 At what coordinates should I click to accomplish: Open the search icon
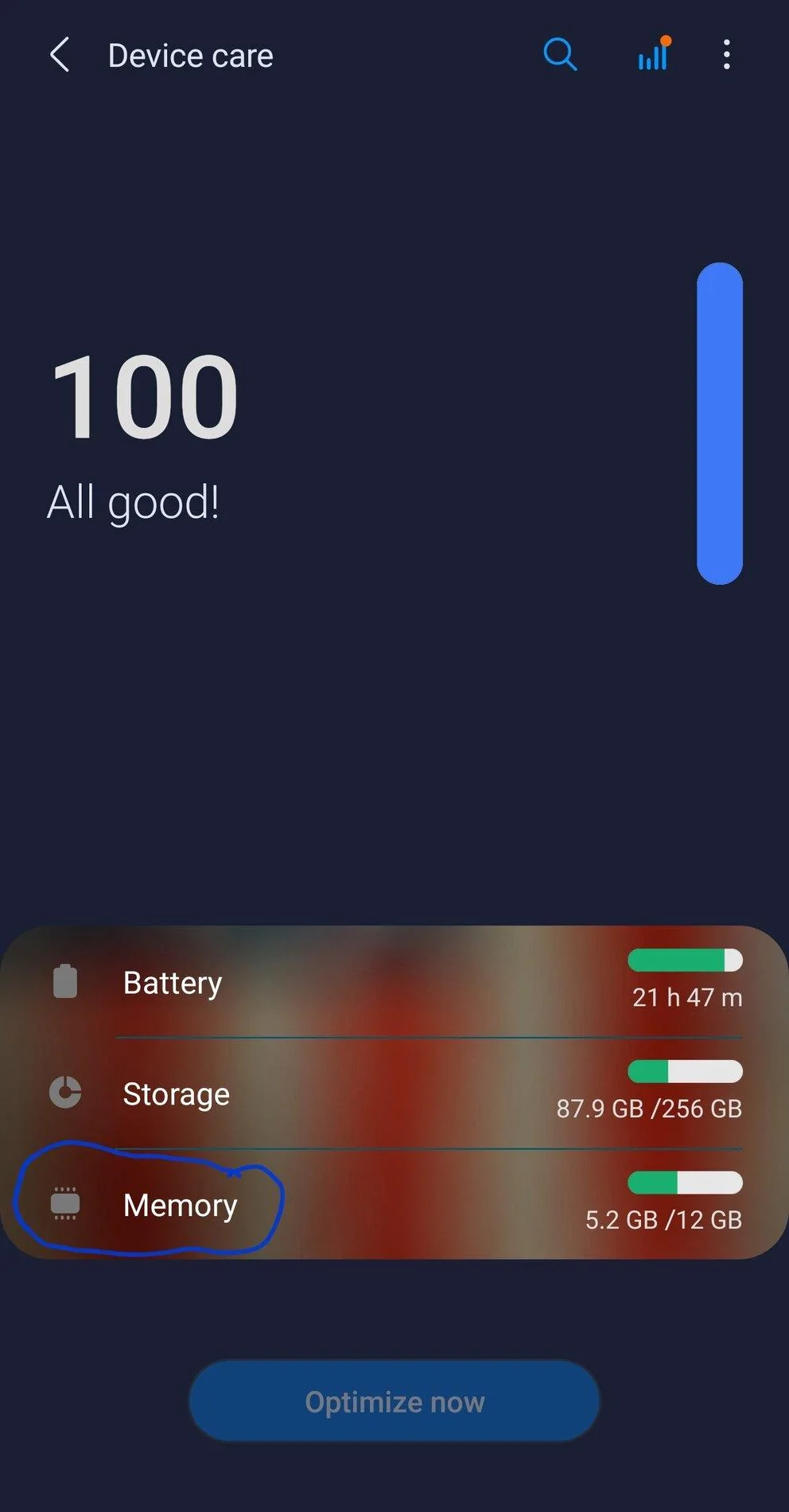[560, 55]
